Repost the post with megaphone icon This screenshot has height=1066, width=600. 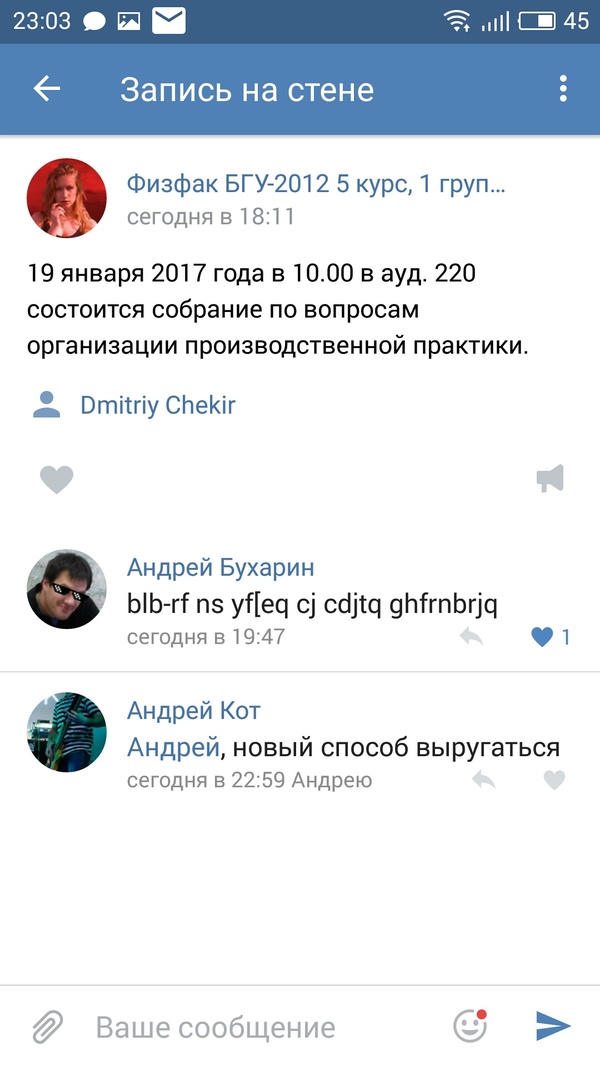click(550, 480)
